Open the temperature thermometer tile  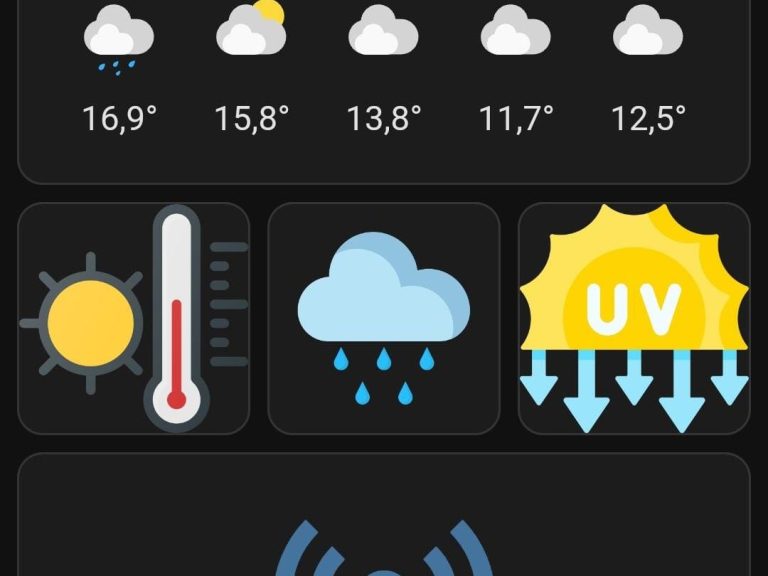[134, 318]
